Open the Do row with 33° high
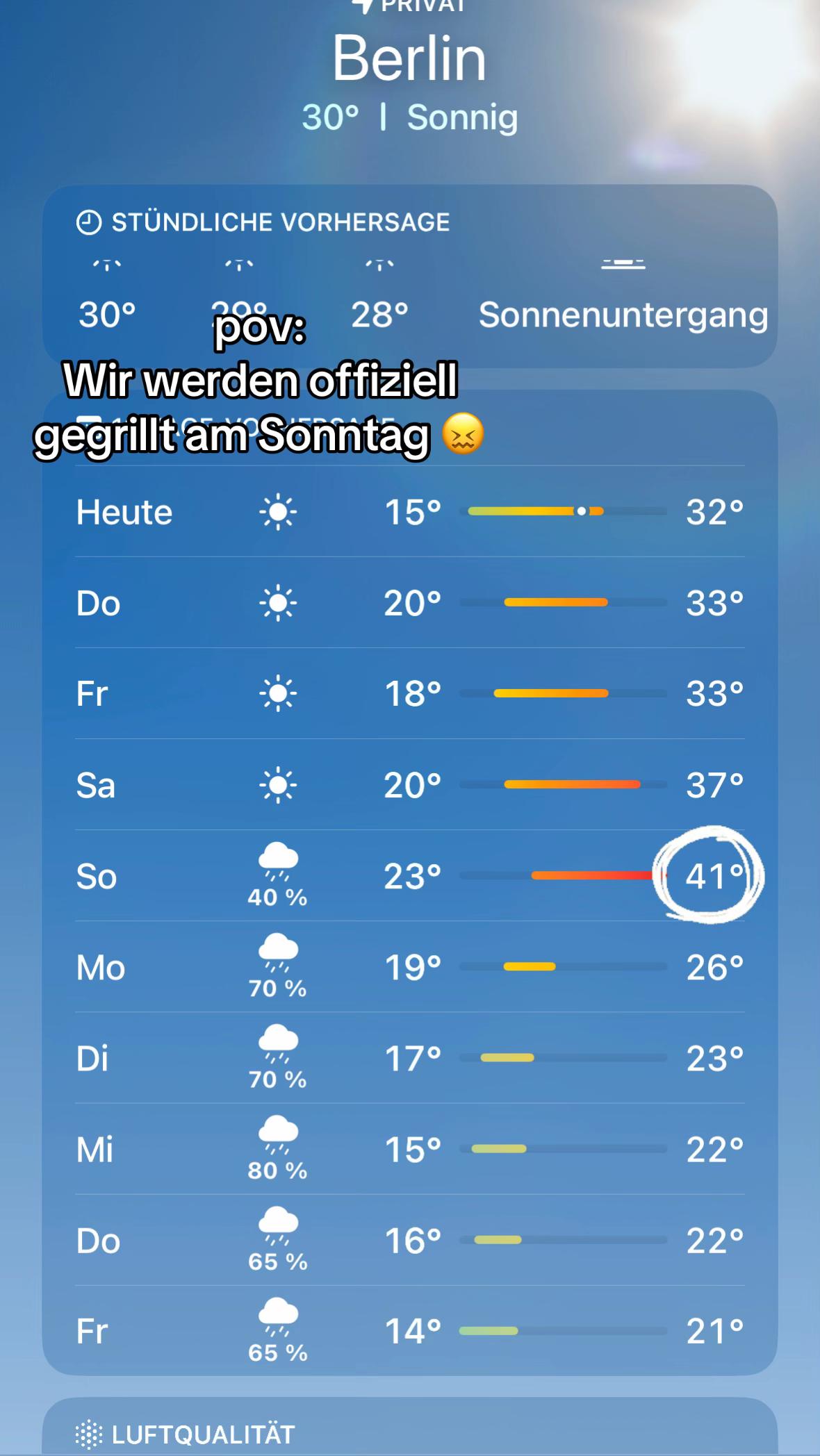 point(409,603)
